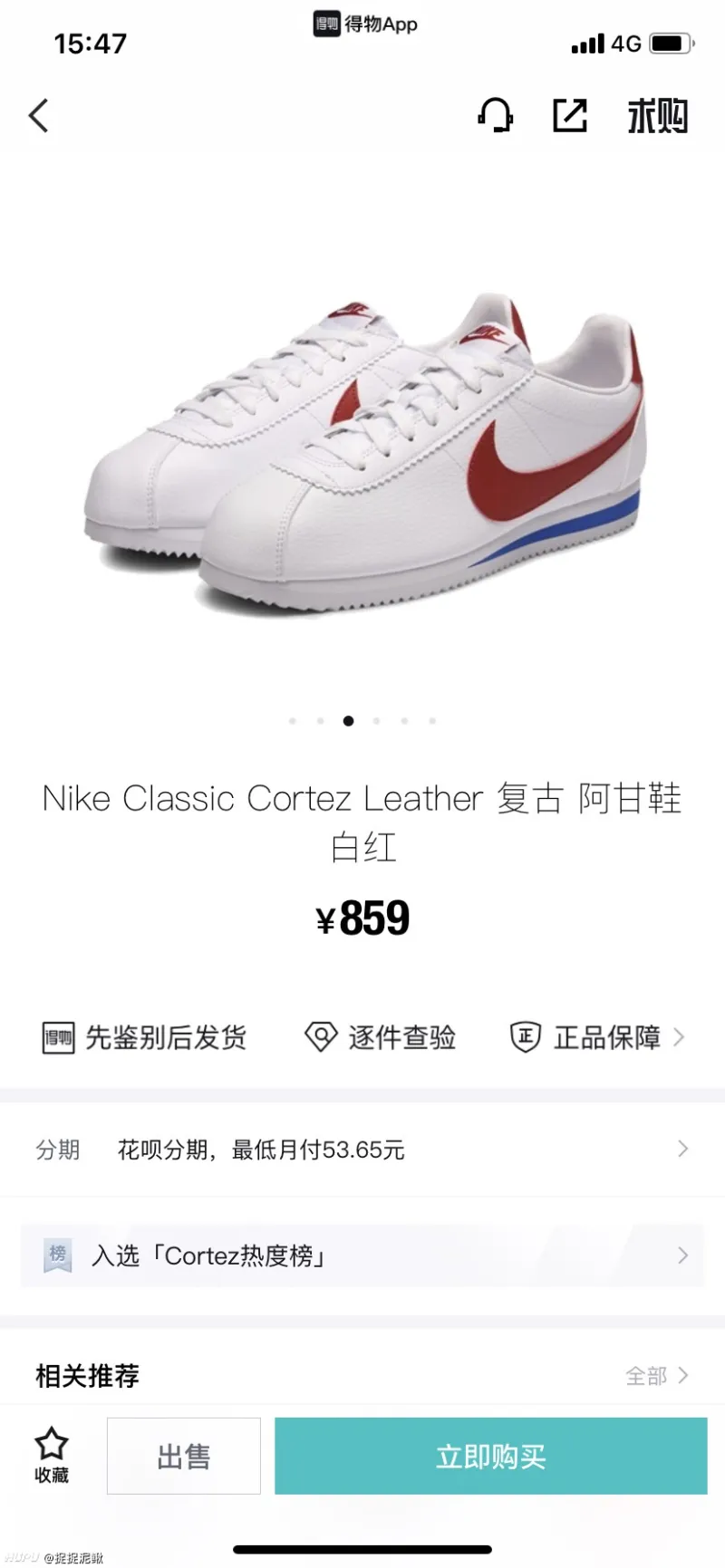The height and width of the screenshot is (1568, 725).
Task: Share this Cortez product page
Action: [x=570, y=116]
